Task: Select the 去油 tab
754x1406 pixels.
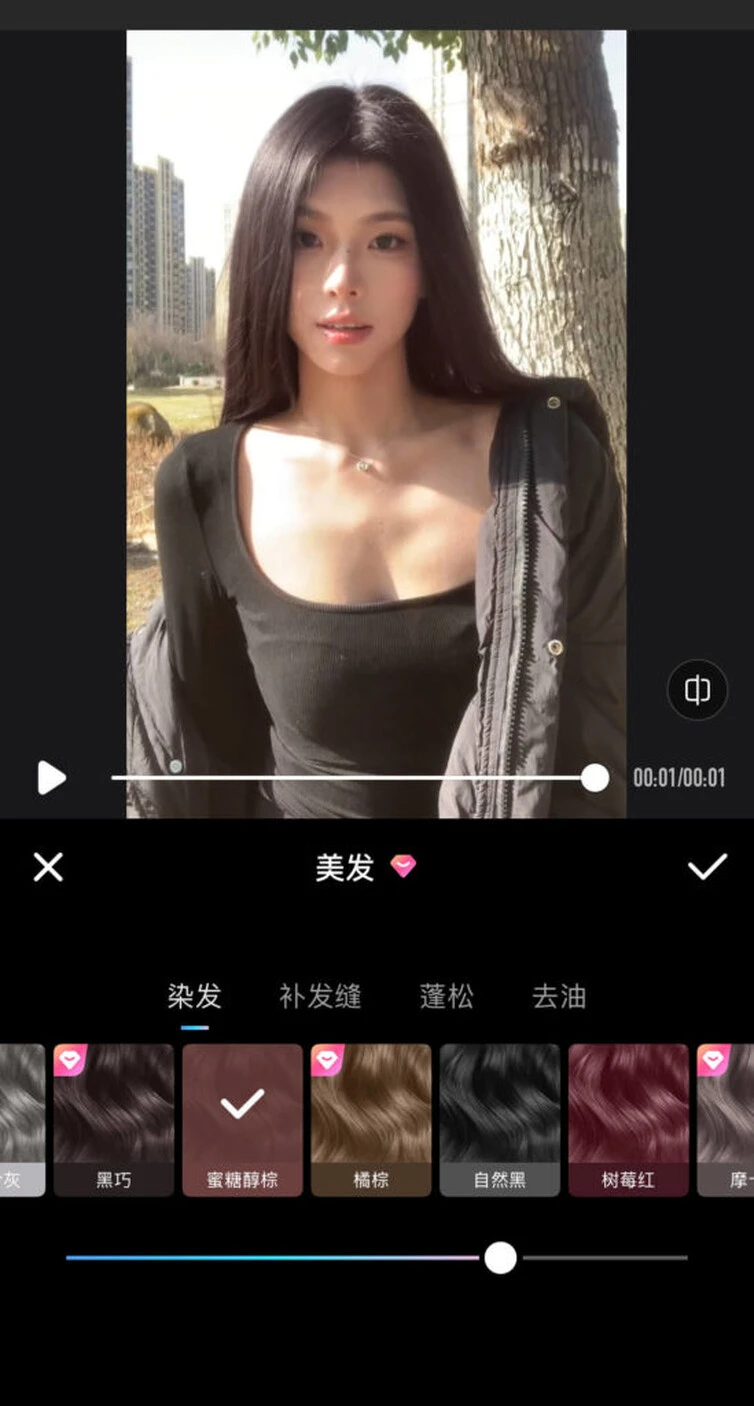Action: pos(558,996)
